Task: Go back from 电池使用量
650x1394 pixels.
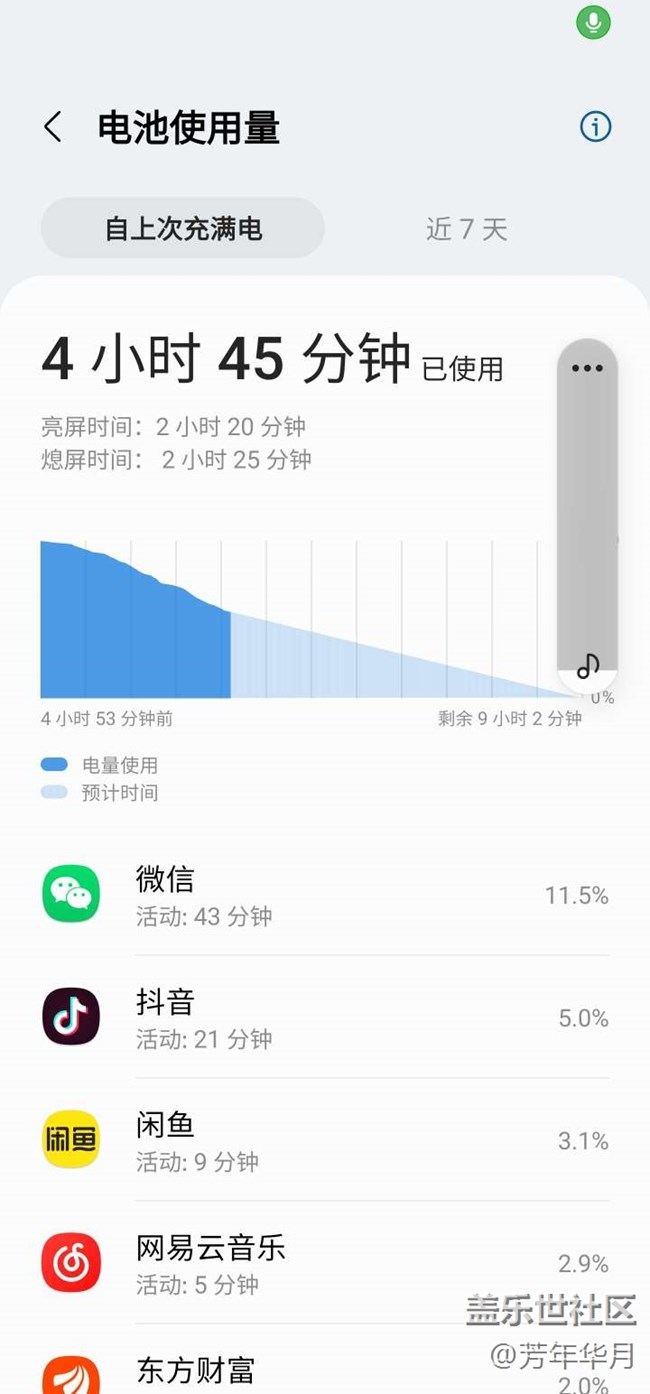Action: (x=53, y=127)
